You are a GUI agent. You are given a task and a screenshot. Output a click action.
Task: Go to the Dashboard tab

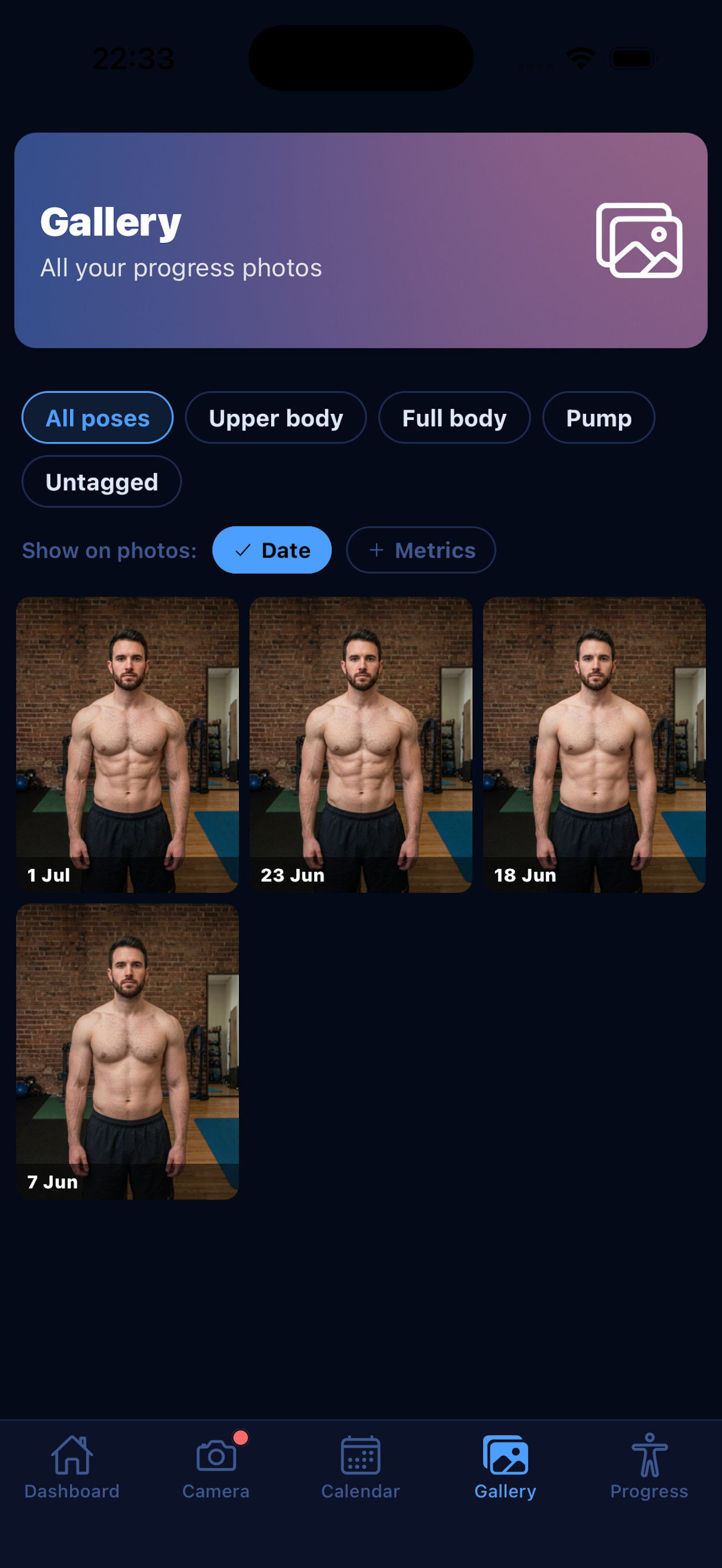click(x=72, y=1467)
